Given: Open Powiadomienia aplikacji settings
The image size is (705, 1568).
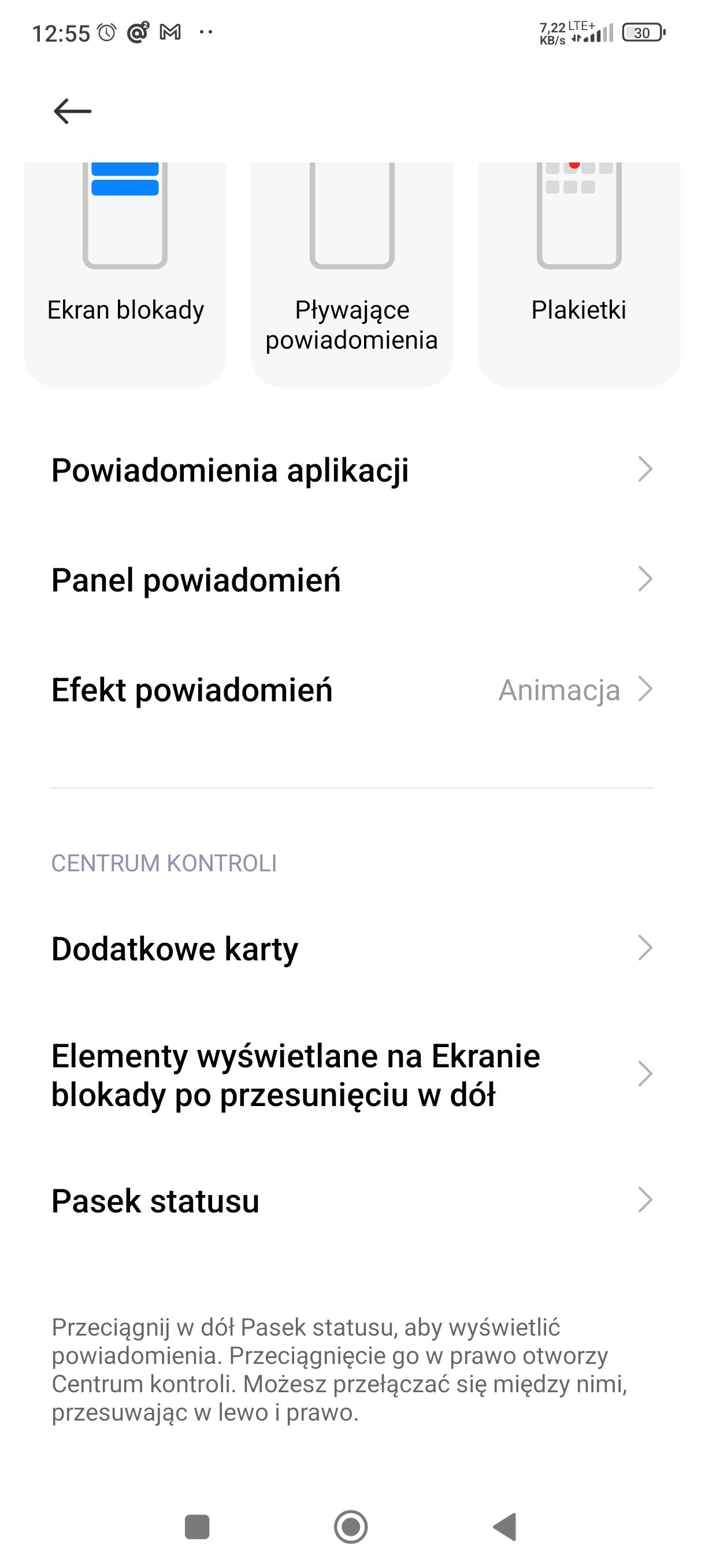Looking at the screenshot, I should 351,470.
